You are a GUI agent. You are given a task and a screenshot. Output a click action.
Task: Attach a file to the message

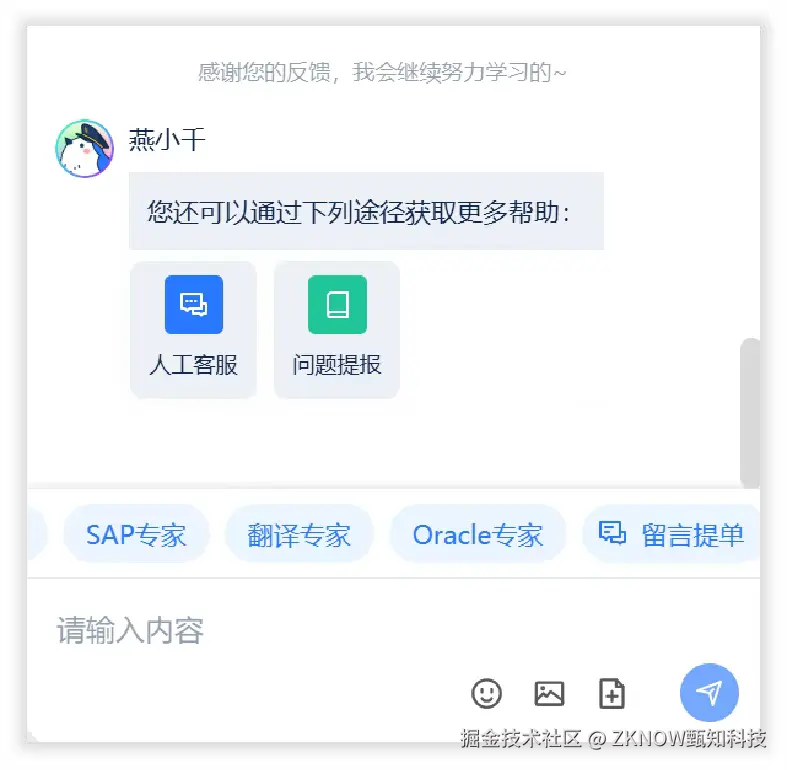612,693
